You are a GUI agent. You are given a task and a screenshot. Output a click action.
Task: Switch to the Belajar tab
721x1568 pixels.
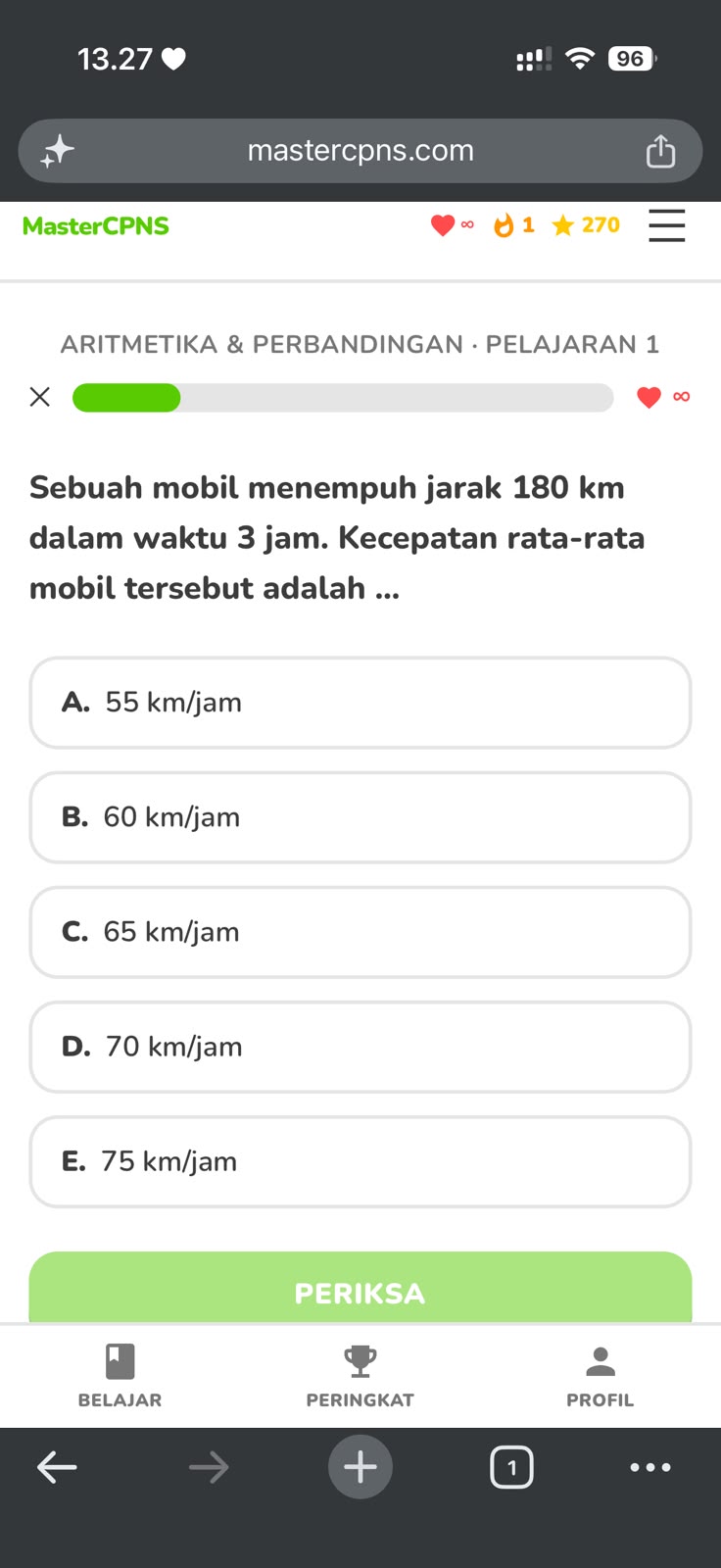pyautogui.click(x=120, y=1376)
